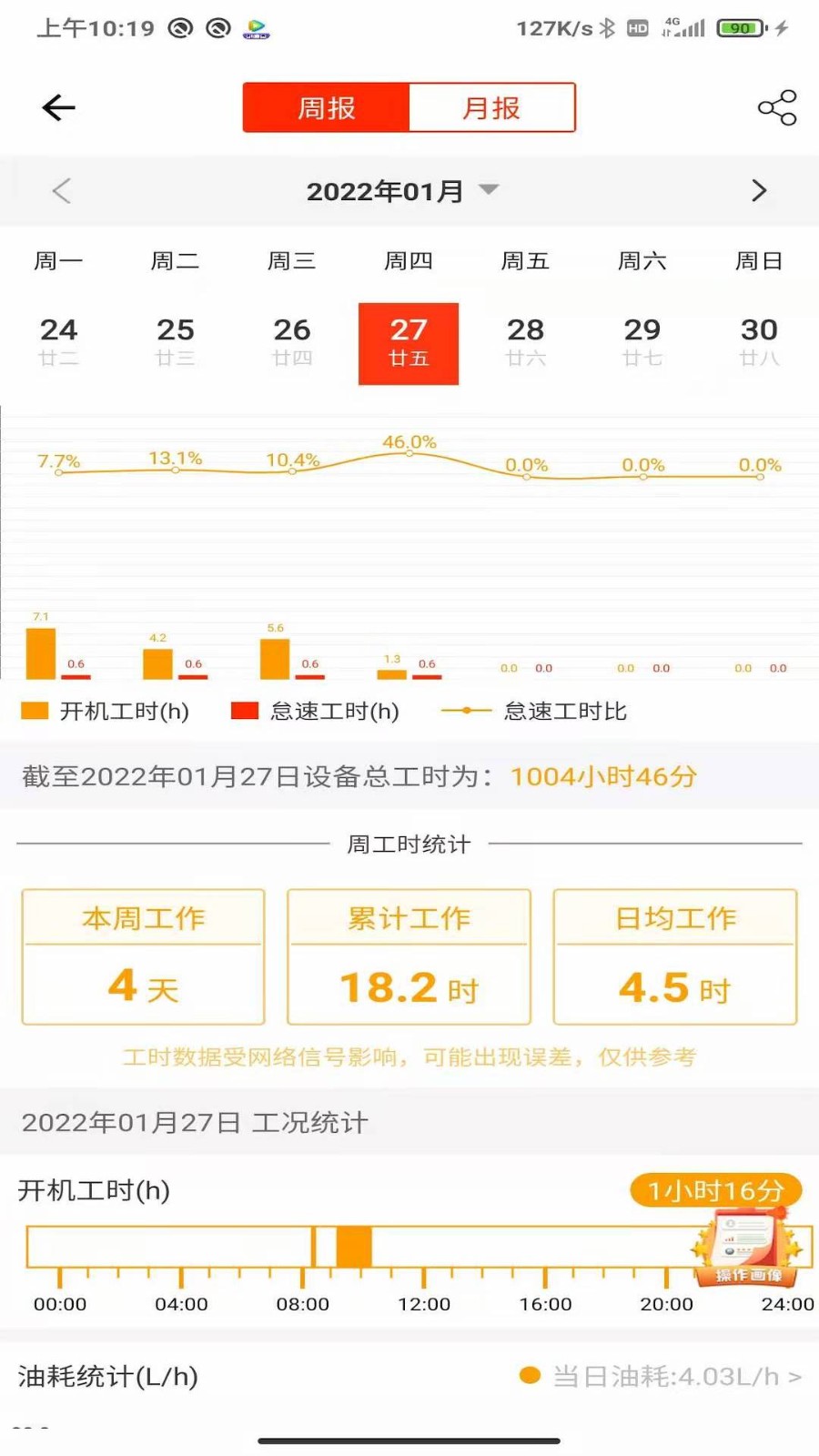Tap the highlighted date 27
Image resolution: width=819 pixels, height=1456 pixels.
coord(409,343)
